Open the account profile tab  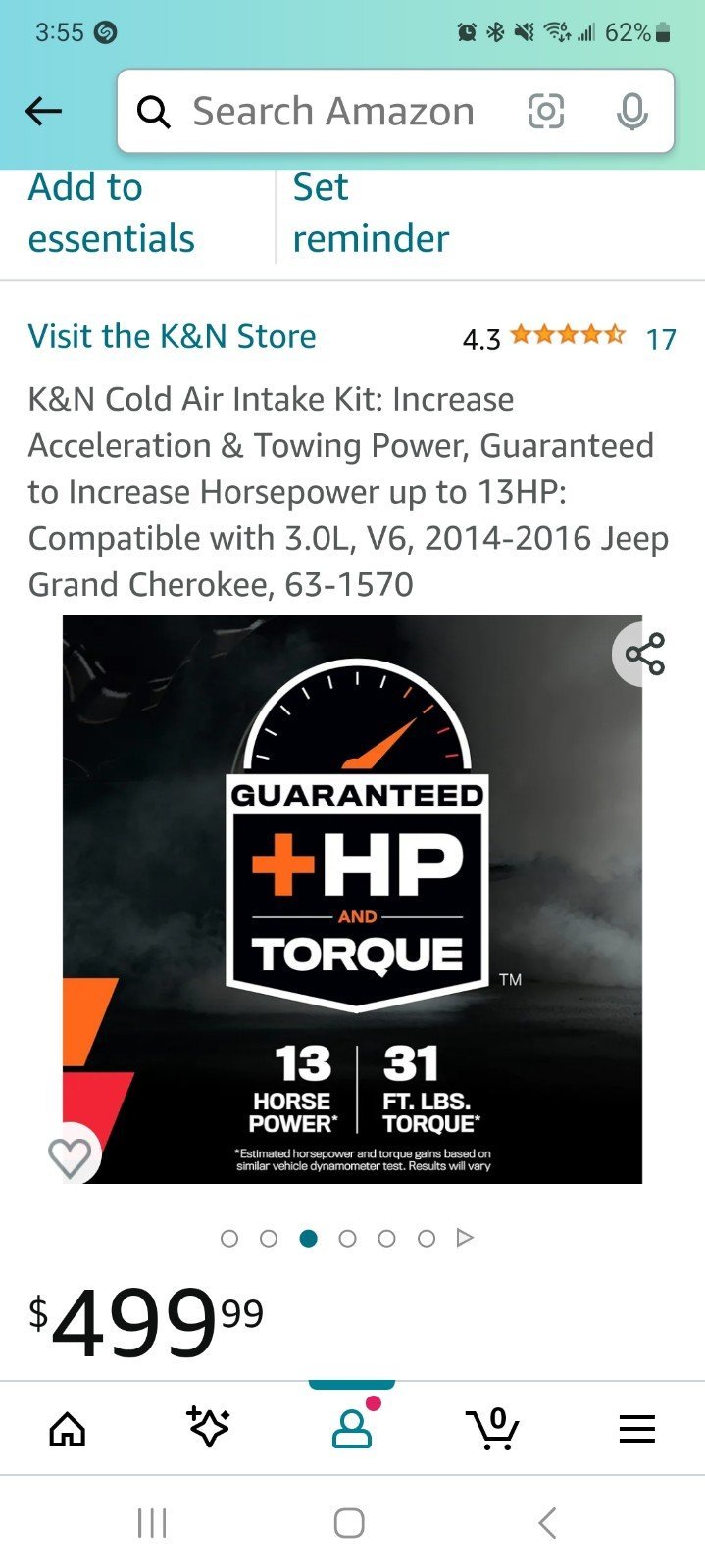click(352, 1429)
